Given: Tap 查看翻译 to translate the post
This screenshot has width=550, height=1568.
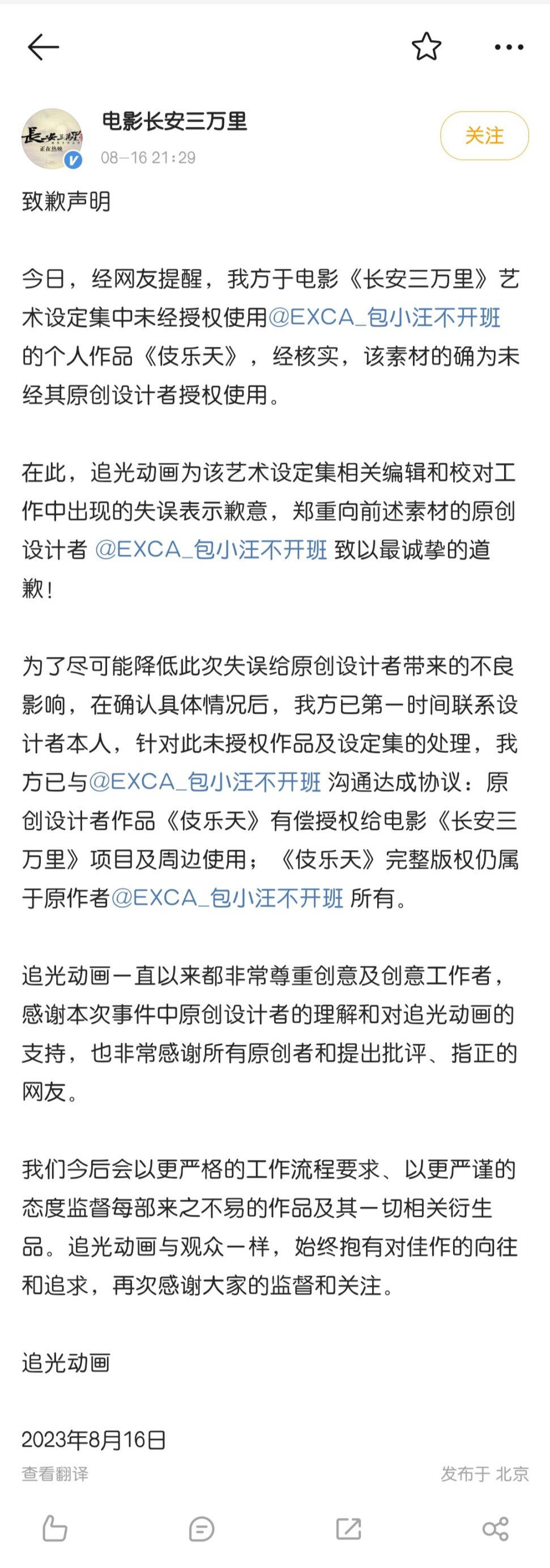Looking at the screenshot, I should click(x=56, y=1473).
